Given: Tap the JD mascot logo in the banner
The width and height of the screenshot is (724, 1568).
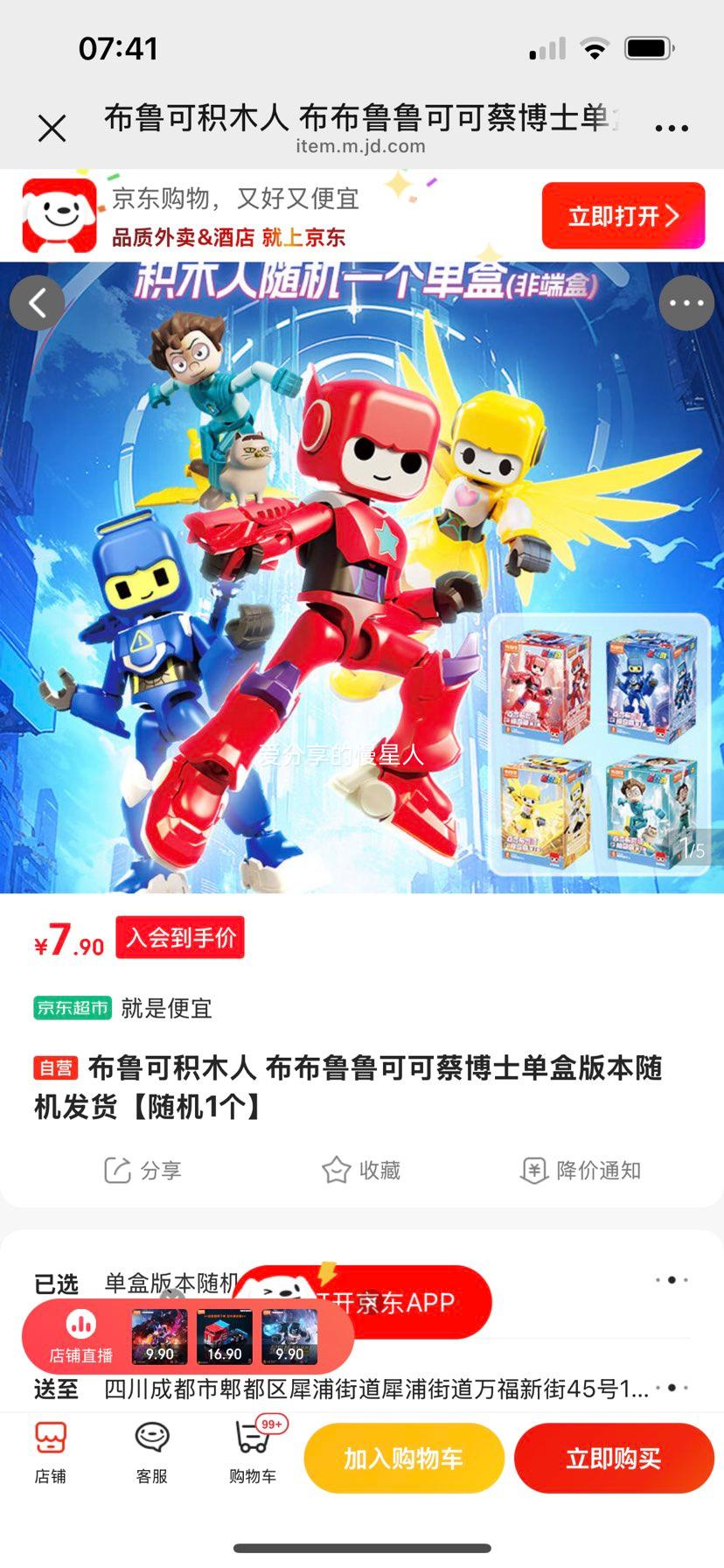Looking at the screenshot, I should (56, 213).
